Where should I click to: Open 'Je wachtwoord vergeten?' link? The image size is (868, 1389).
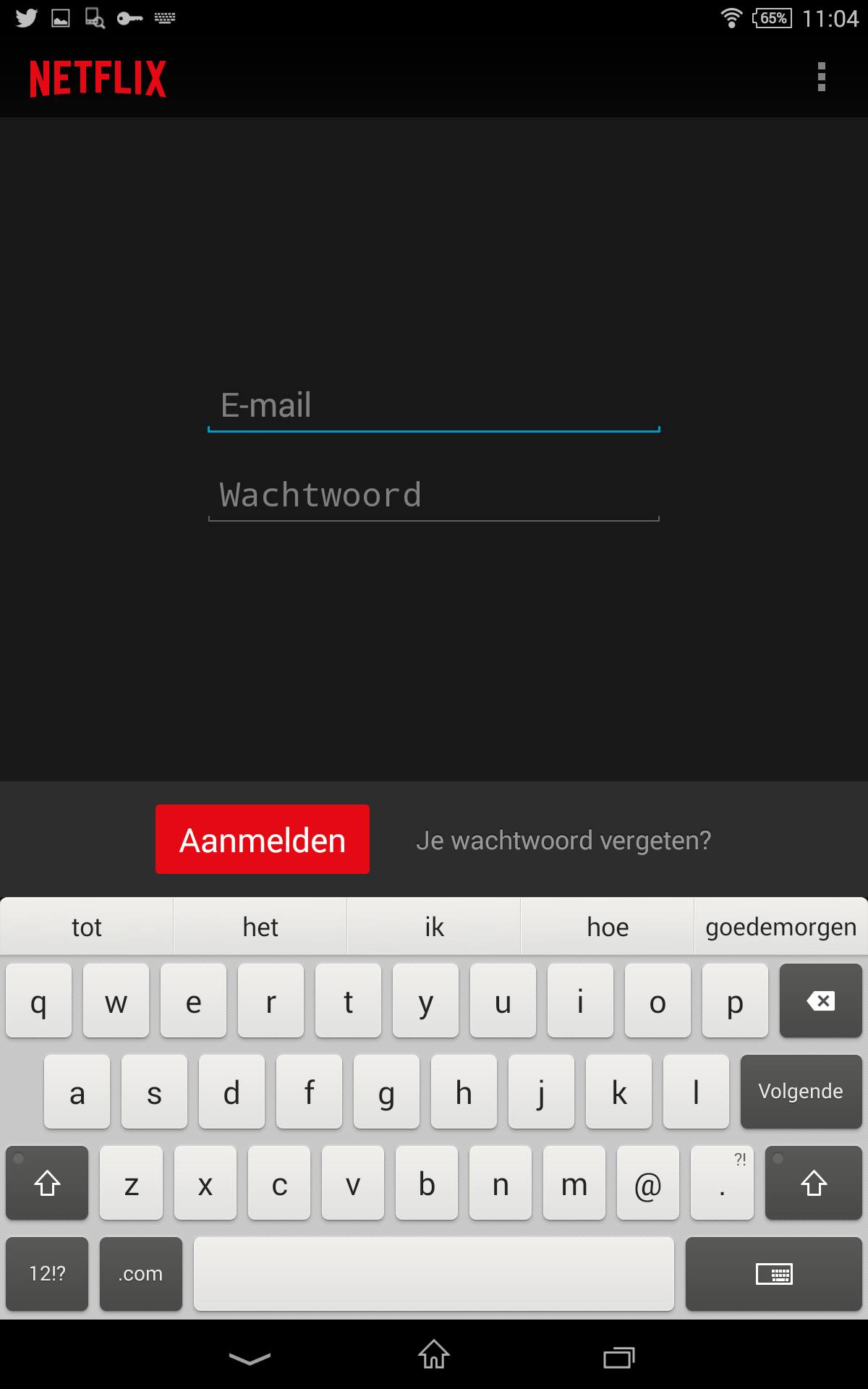click(563, 841)
